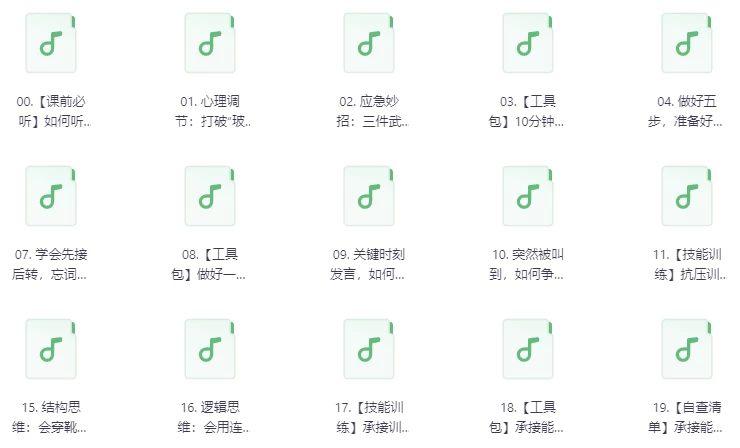This screenshot has width=740, height=448.
Task: Open audio 15 结构思维
Action: tap(51, 349)
